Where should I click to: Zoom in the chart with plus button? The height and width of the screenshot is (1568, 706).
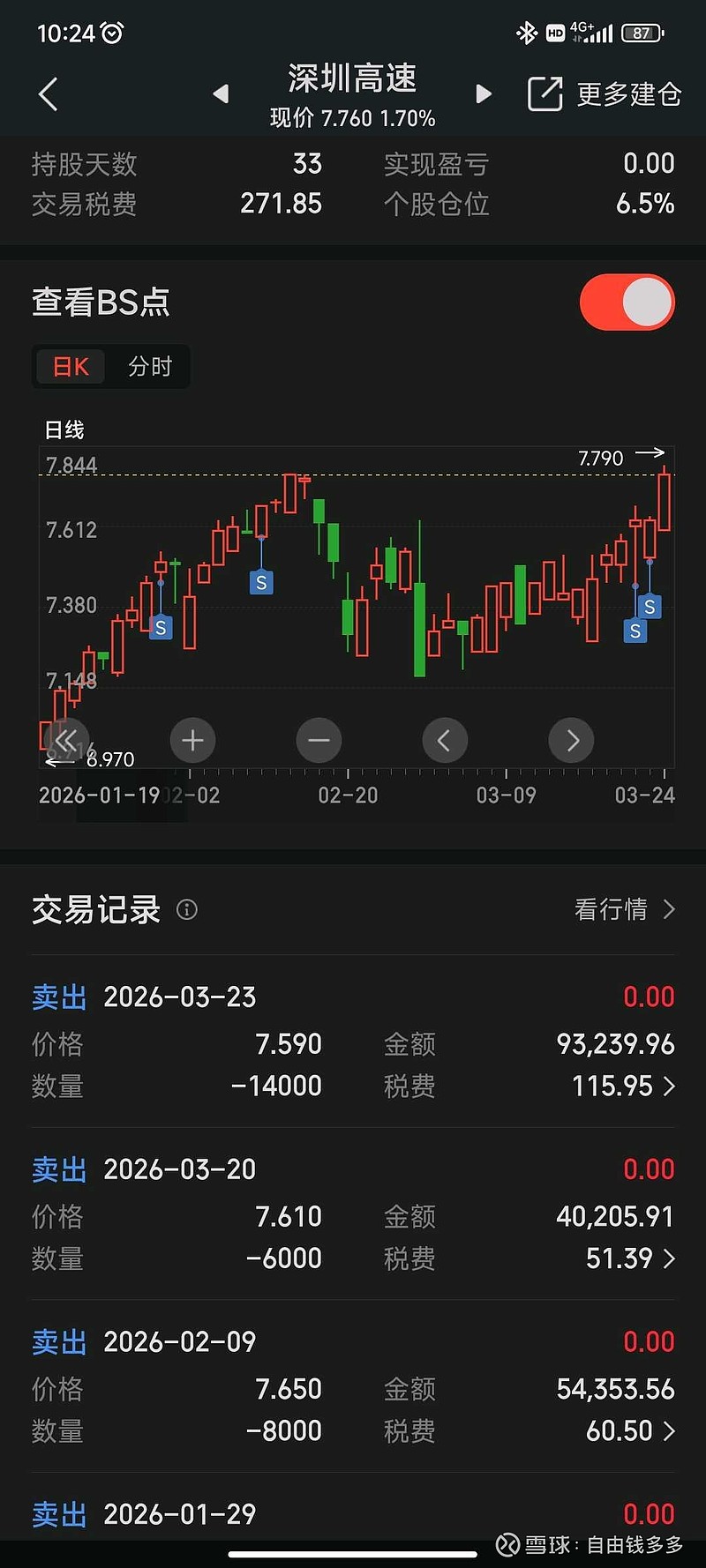(192, 740)
